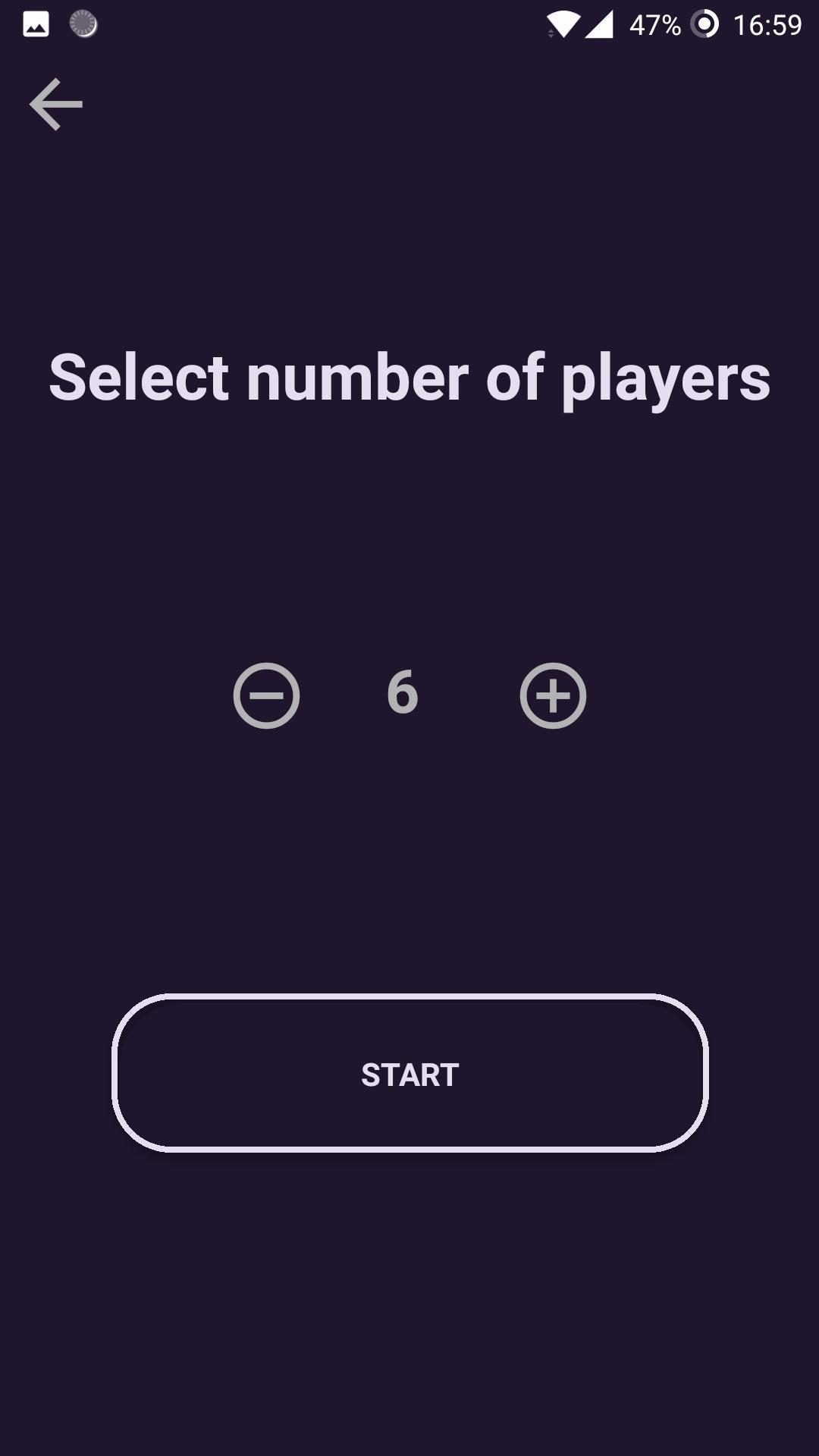Increase number of players with plus
The image size is (819, 1456).
click(553, 695)
